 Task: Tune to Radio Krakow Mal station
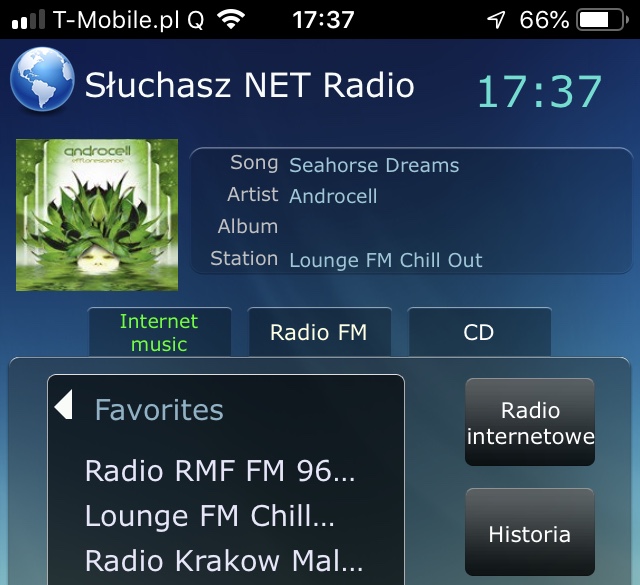[x=224, y=561]
